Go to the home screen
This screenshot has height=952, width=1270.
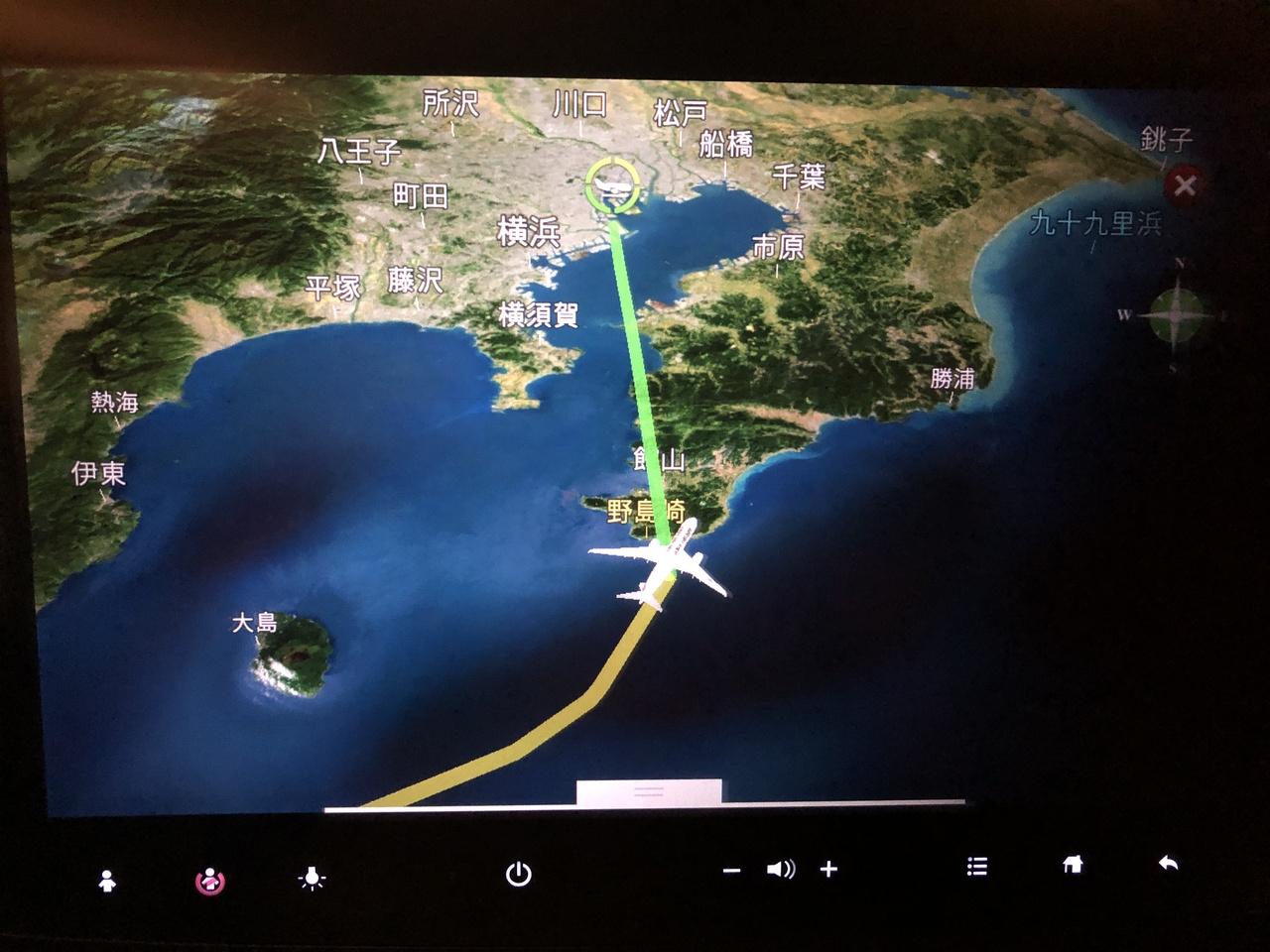pos(1073,865)
